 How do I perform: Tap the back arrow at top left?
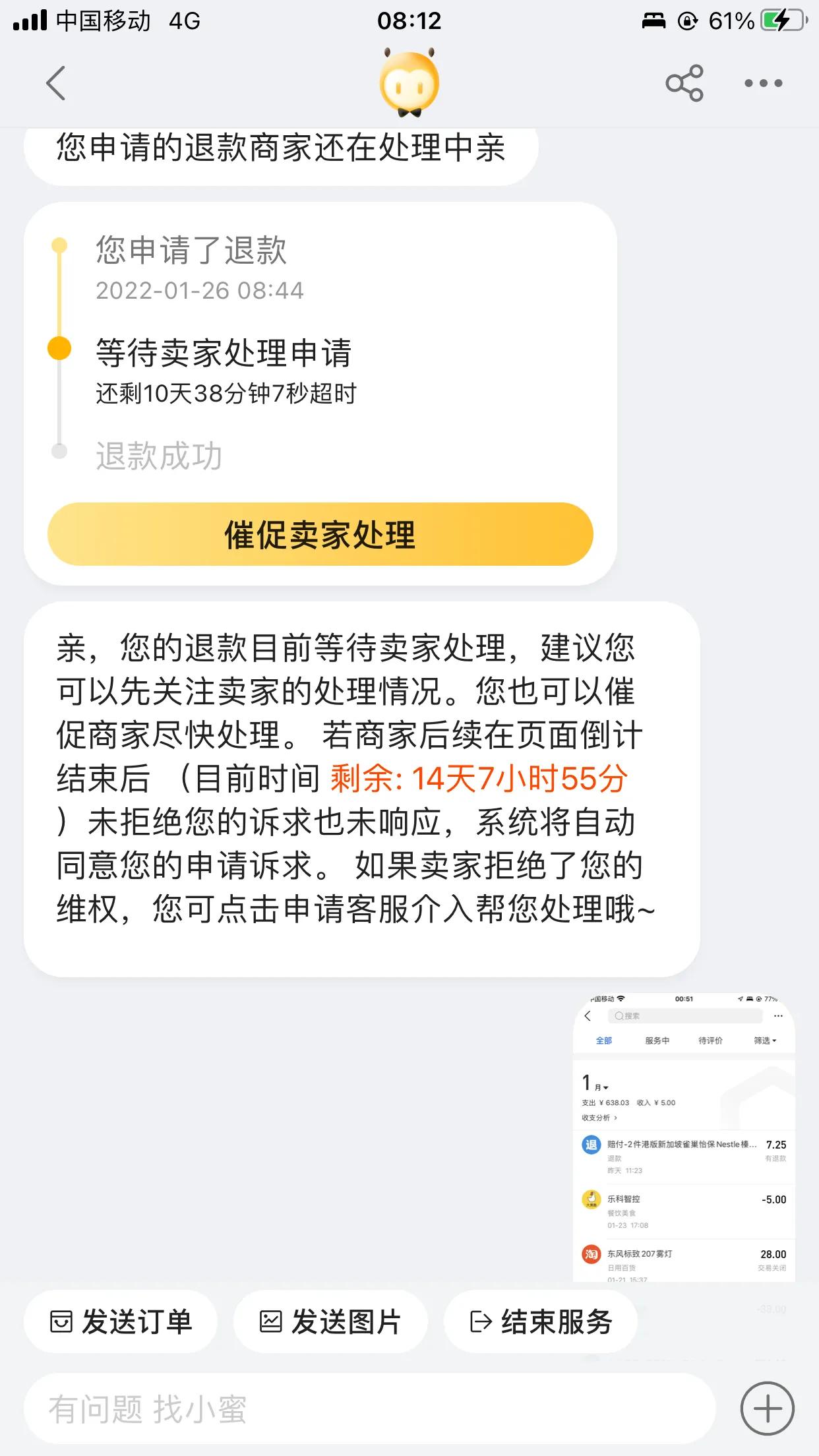[56, 84]
